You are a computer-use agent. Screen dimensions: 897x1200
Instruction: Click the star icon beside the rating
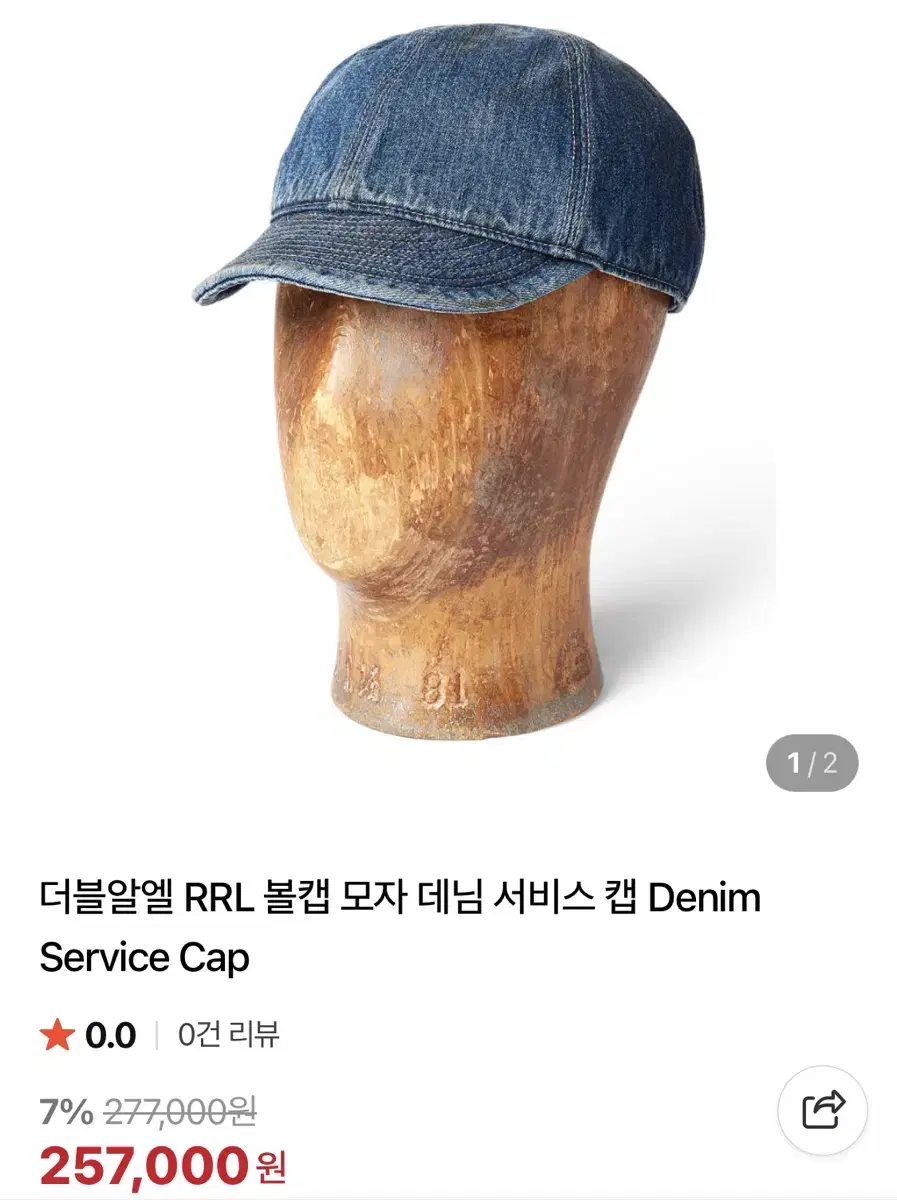pyautogui.click(x=58, y=1032)
